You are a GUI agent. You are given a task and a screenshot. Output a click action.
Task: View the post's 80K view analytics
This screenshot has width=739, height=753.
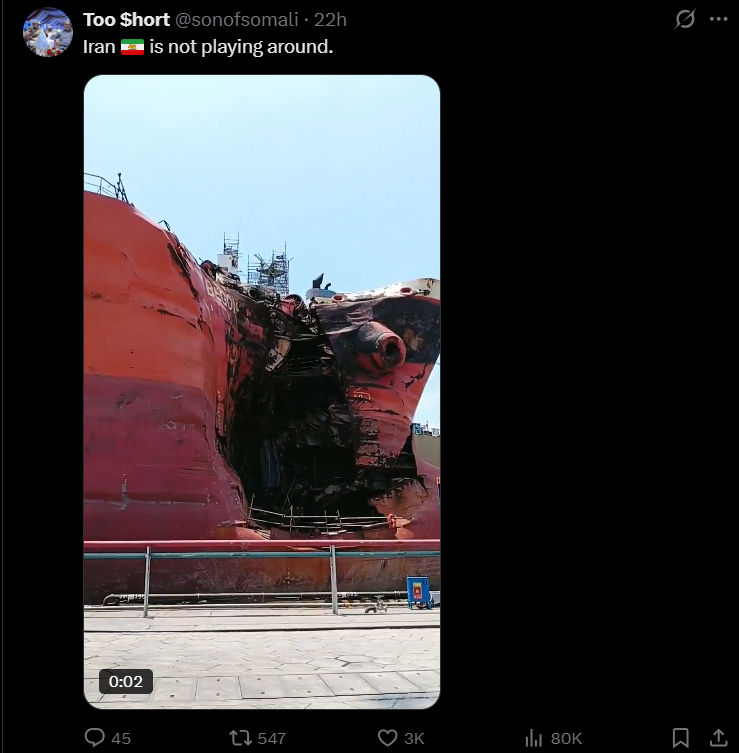(x=553, y=738)
